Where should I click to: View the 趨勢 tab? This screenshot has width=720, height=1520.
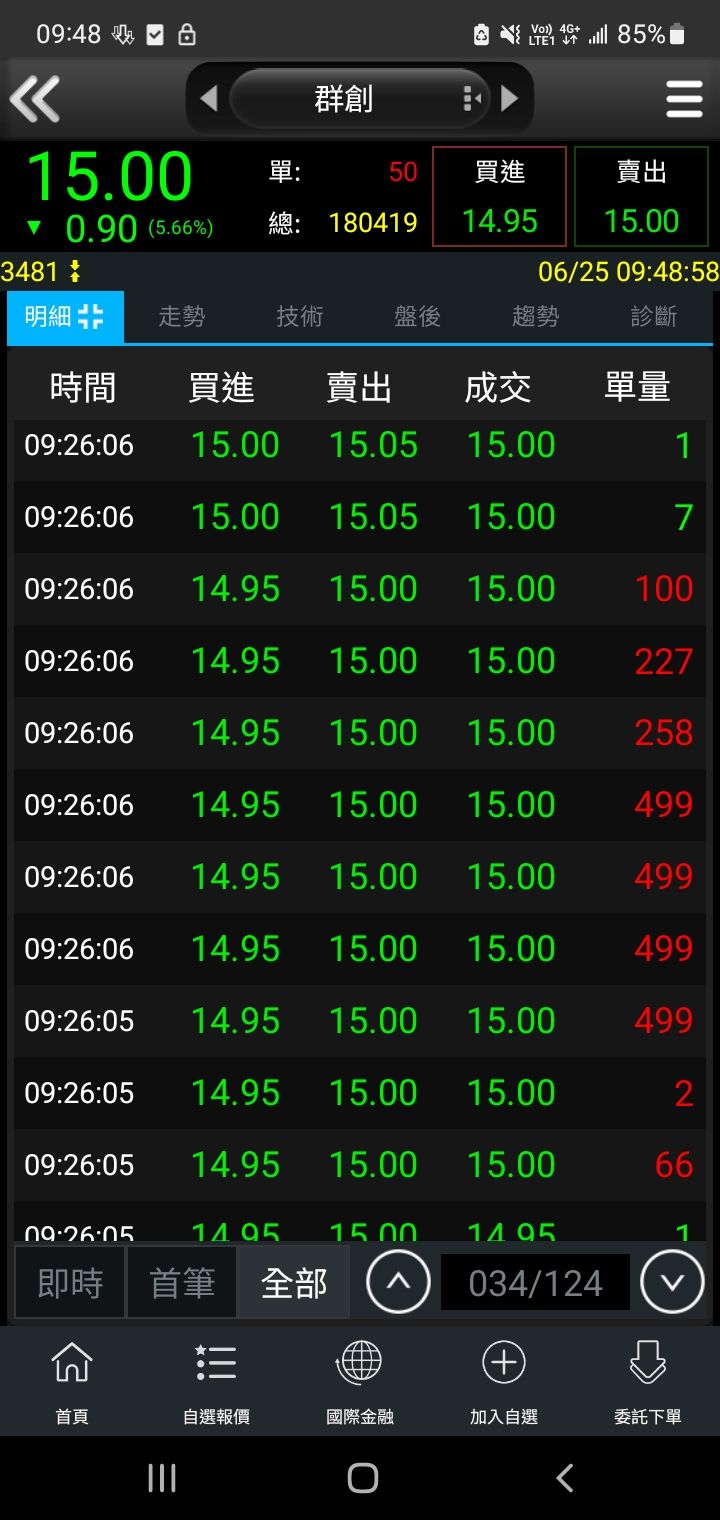(535, 317)
